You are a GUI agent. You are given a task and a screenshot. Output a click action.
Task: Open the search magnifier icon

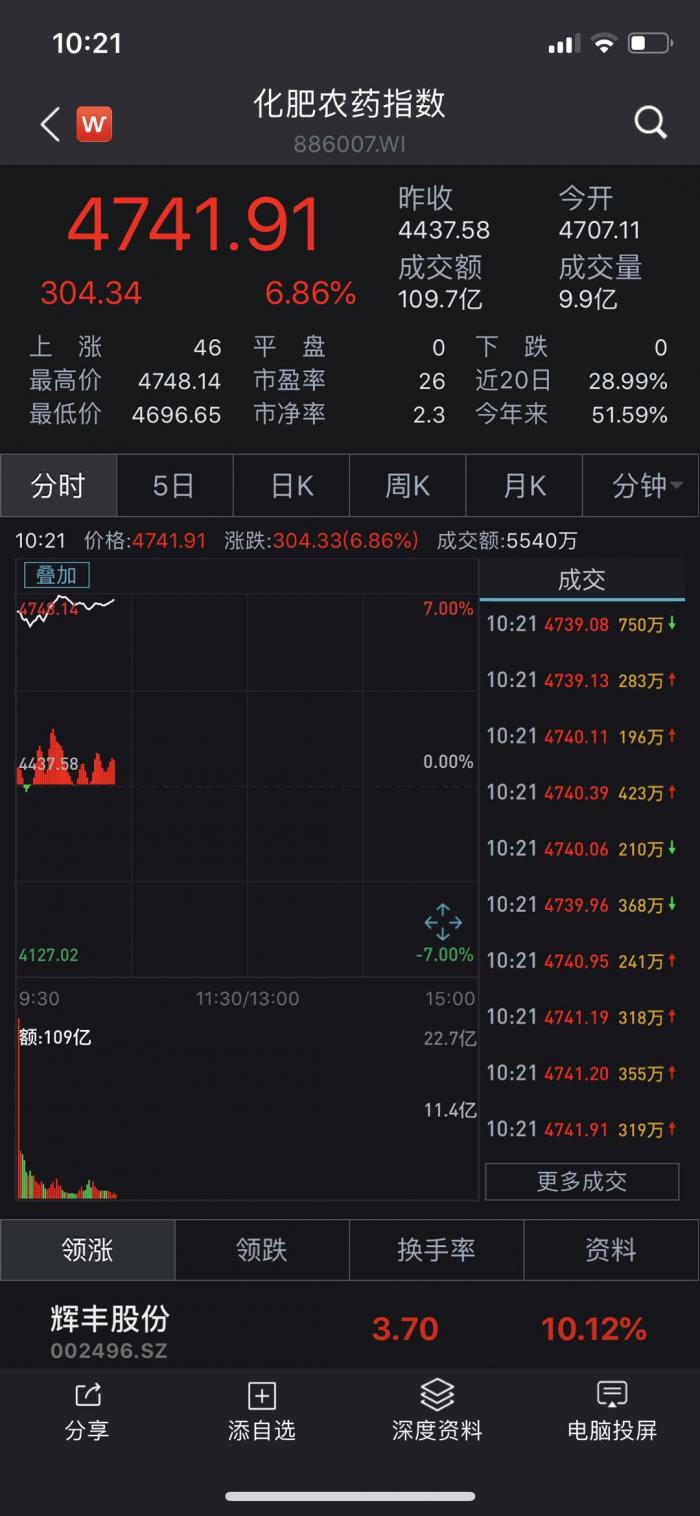click(650, 123)
